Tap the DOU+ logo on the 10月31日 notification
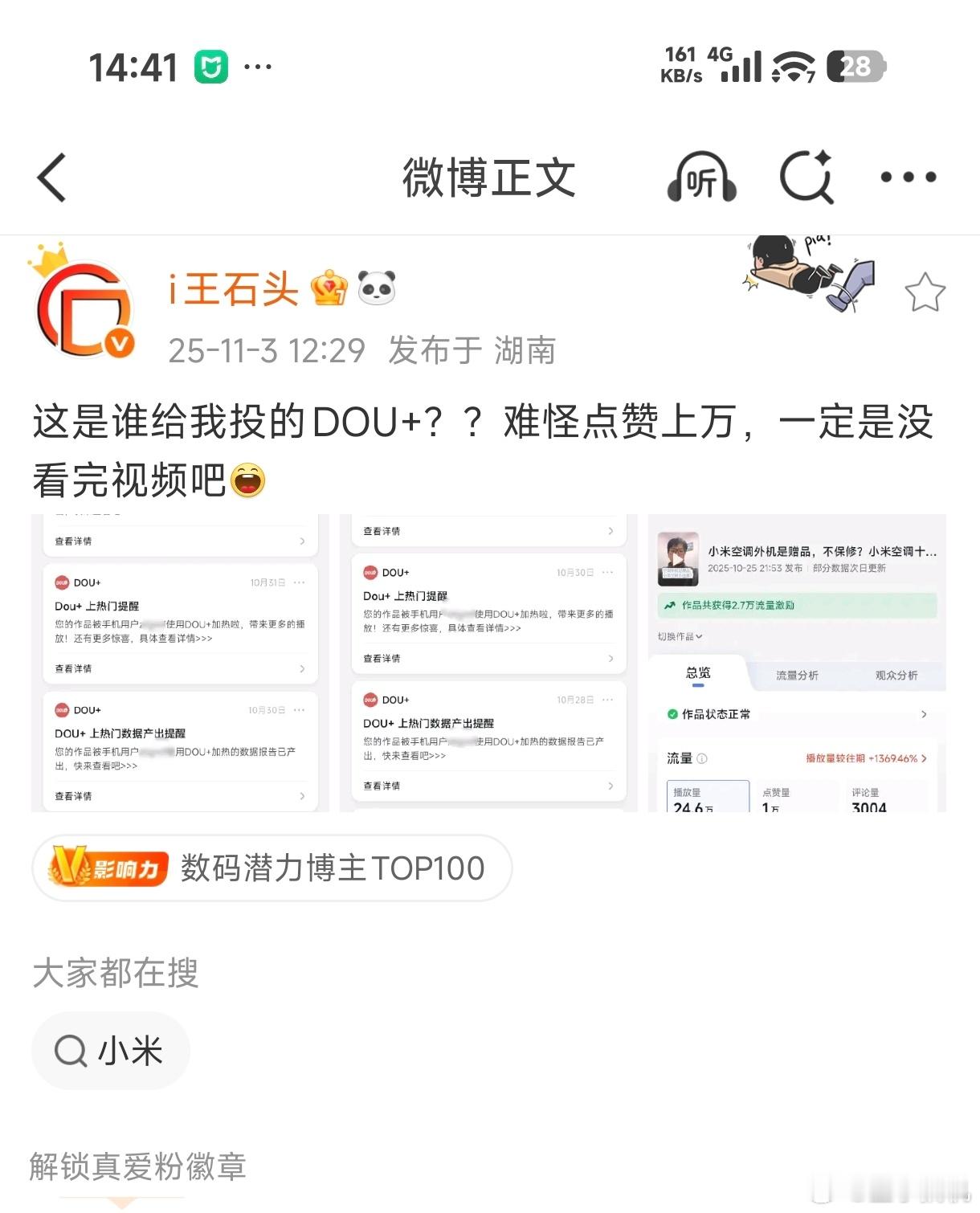980x1213 pixels. click(63, 582)
